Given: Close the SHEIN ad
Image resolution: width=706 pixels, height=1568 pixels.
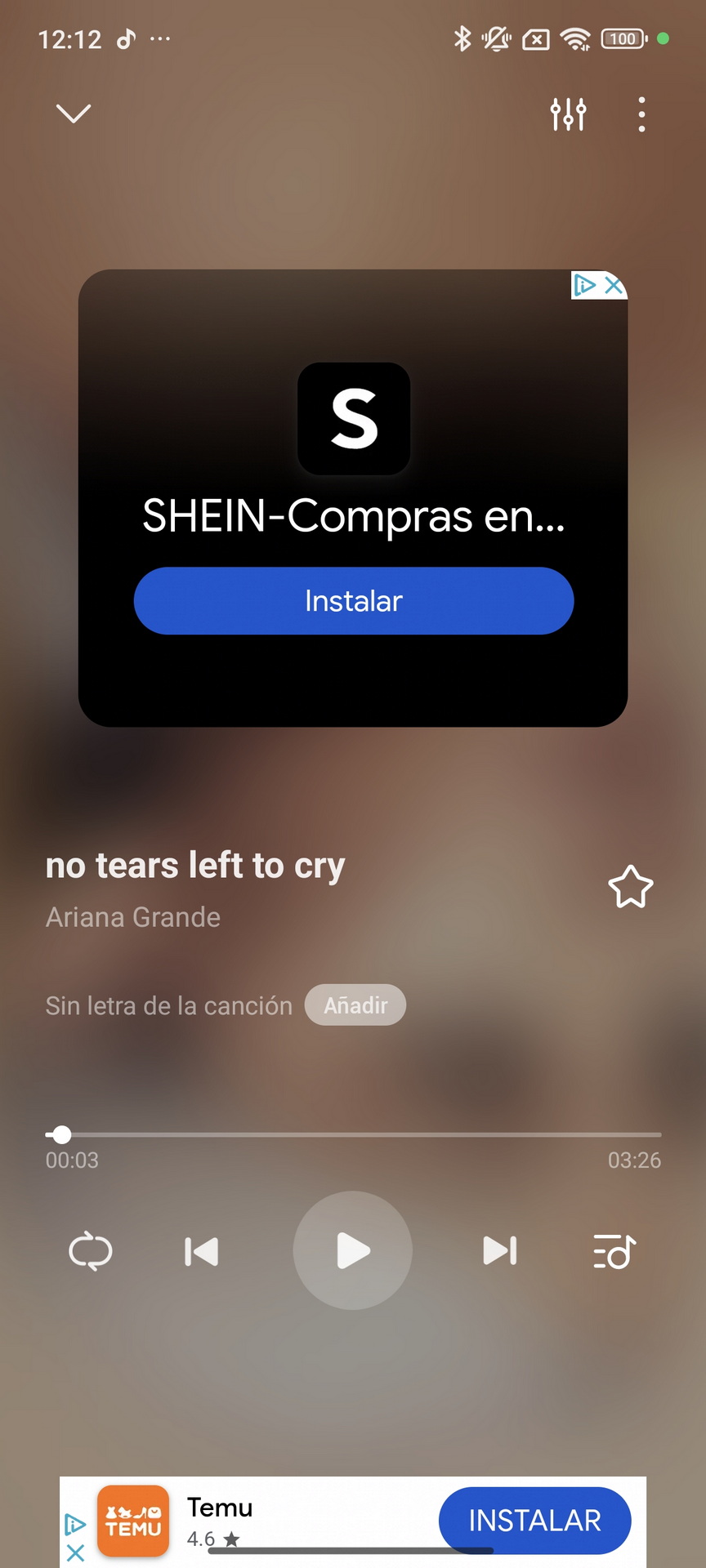Looking at the screenshot, I should click(x=614, y=285).
